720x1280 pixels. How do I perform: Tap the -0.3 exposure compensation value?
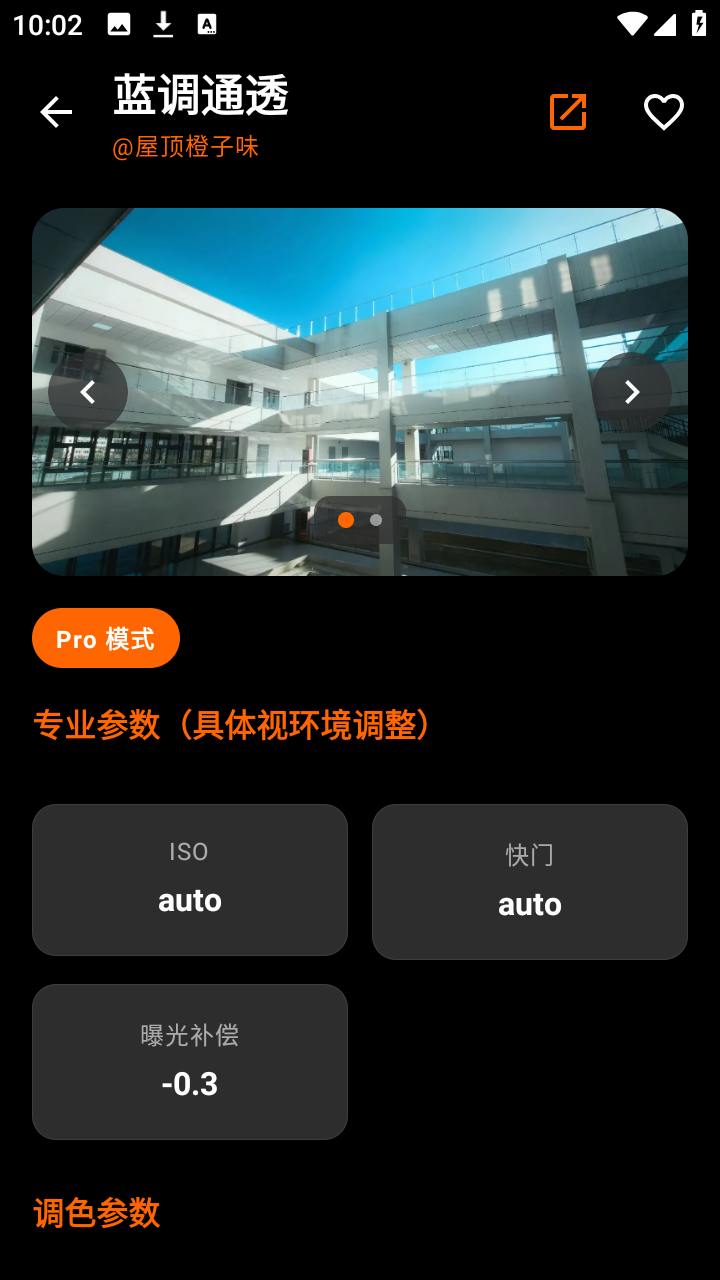190,1083
